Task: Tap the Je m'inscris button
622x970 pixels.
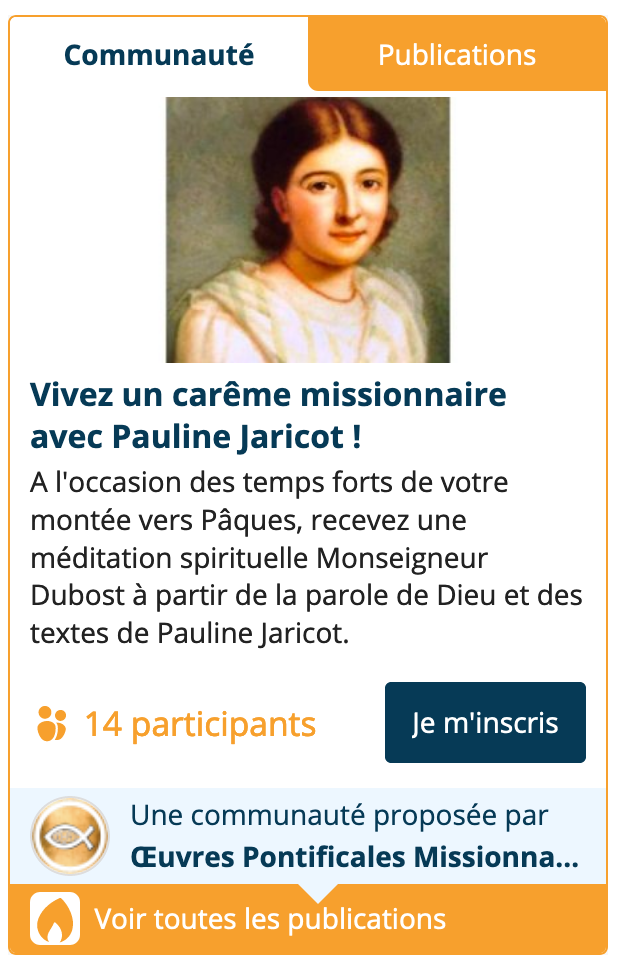Action: click(x=485, y=723)
